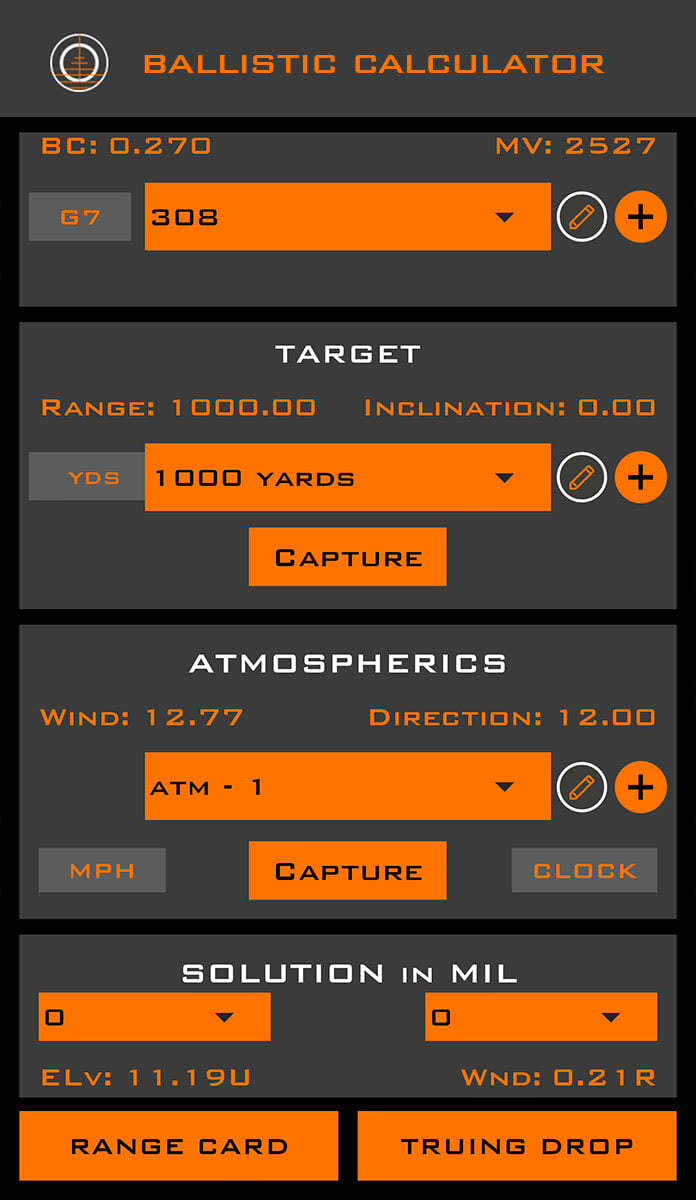
Task: Add a new target with plus icon
Action: (640, 477)
